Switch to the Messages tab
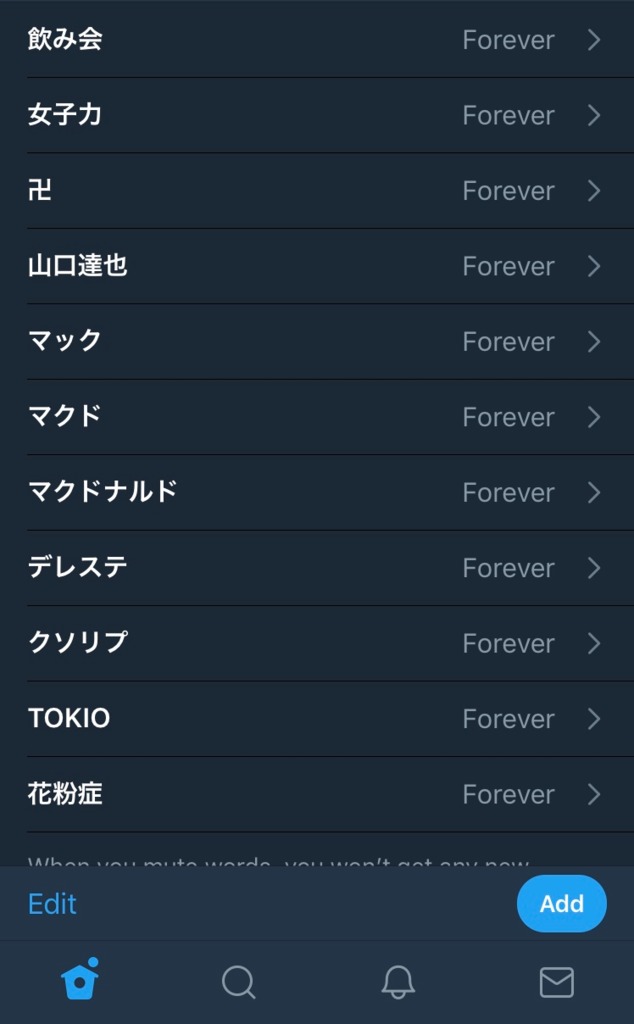634x1024 pixels. pos(556,982)
